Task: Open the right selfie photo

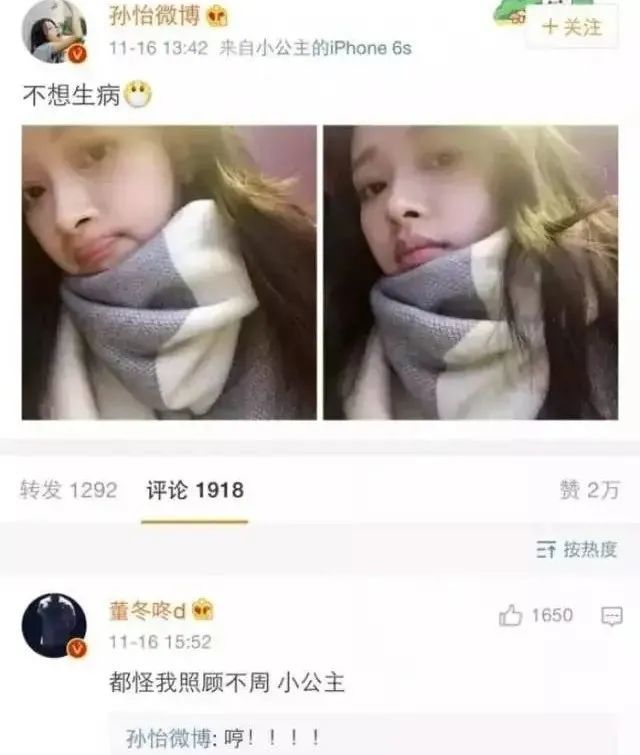Action: click(x=470, y=272)
